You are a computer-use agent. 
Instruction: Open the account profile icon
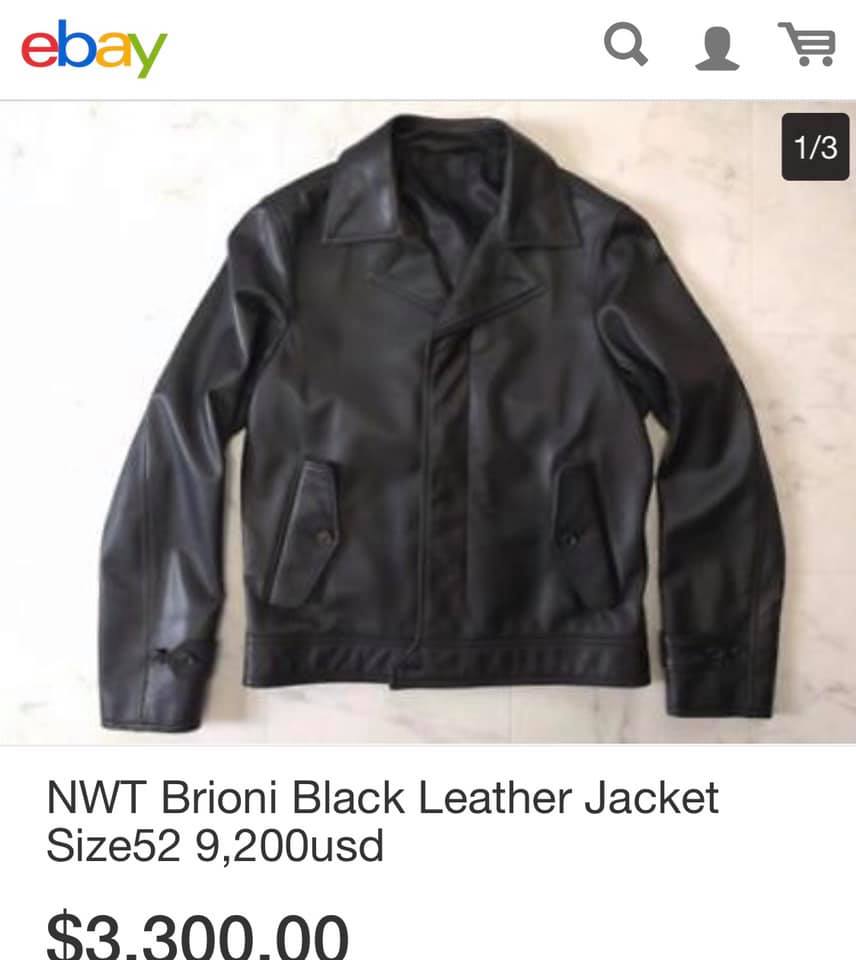(x=717, y=48)
